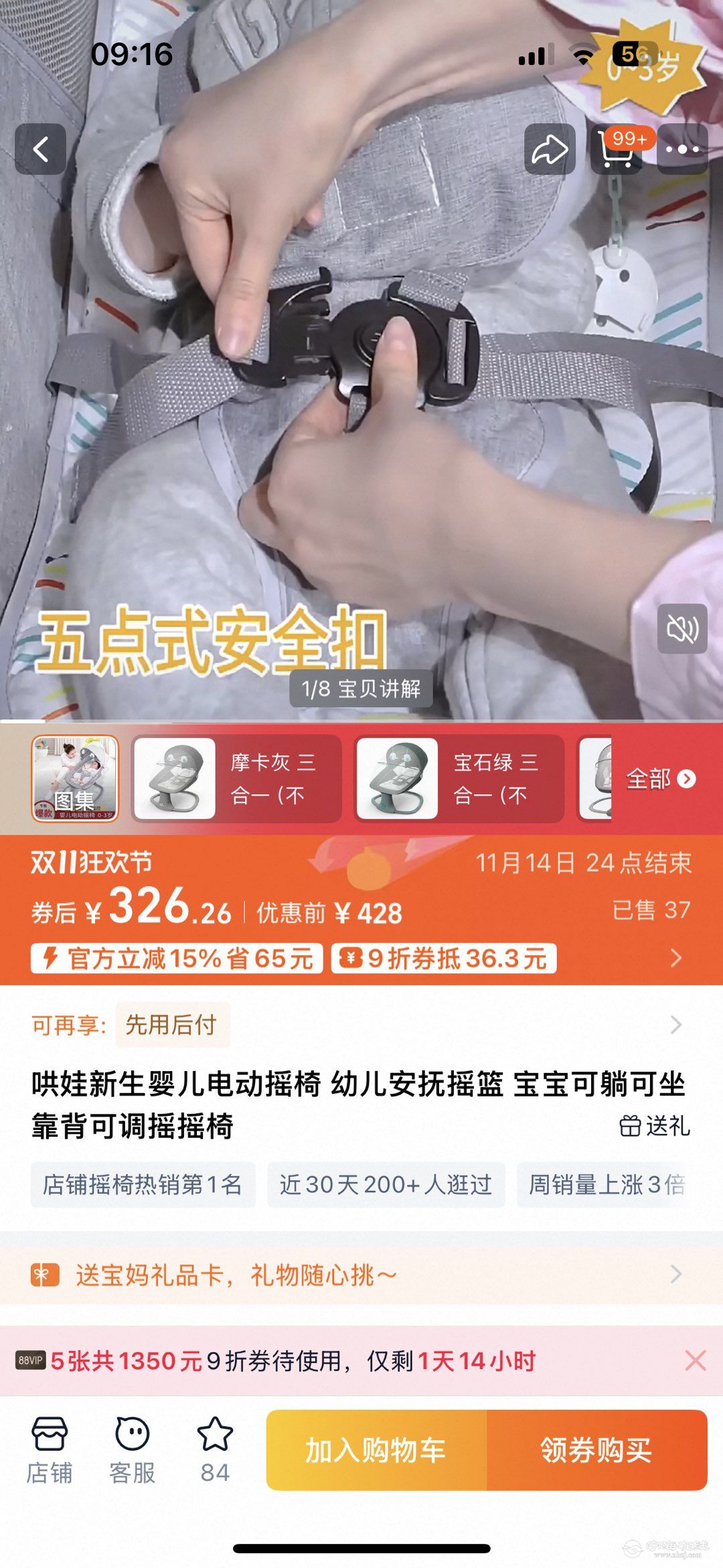Select the 摩卡灰 三合一 variant
The width and height of the screenshot is (723, 1568).
(236, 778)
